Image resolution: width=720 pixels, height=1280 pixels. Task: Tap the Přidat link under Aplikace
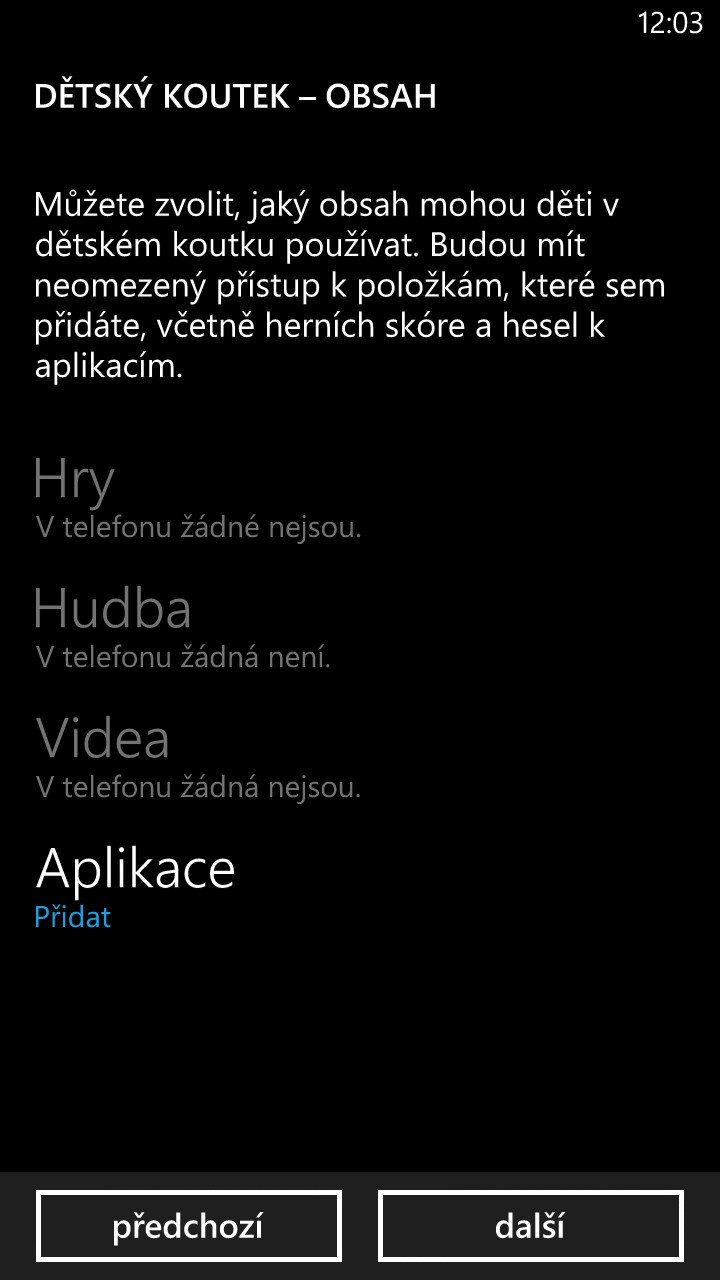[x=72, y=917]
